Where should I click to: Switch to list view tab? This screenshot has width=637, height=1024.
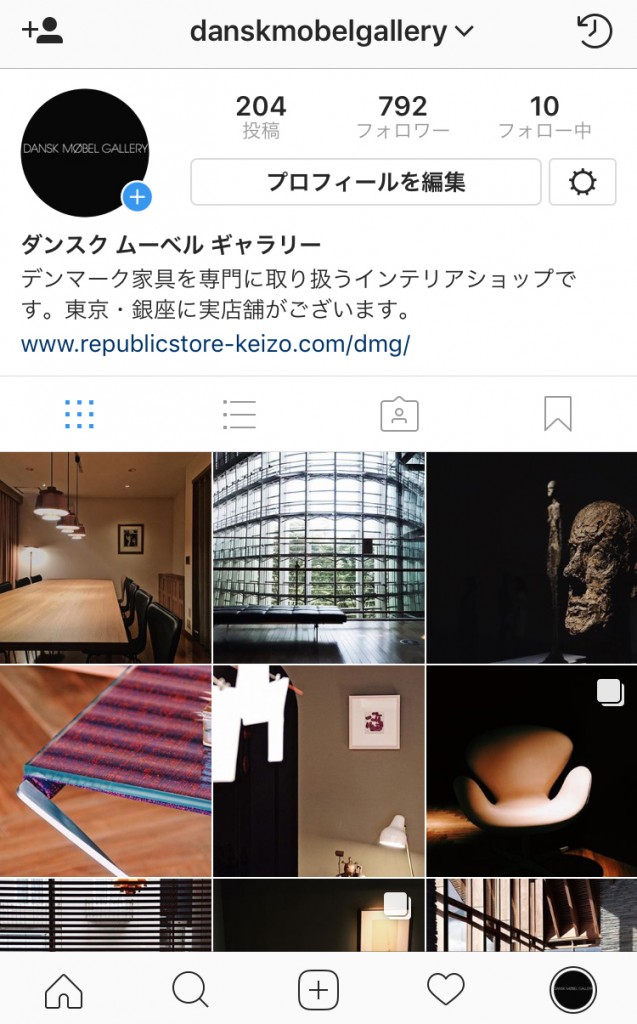pyautogui.click(x=239, y=414)
